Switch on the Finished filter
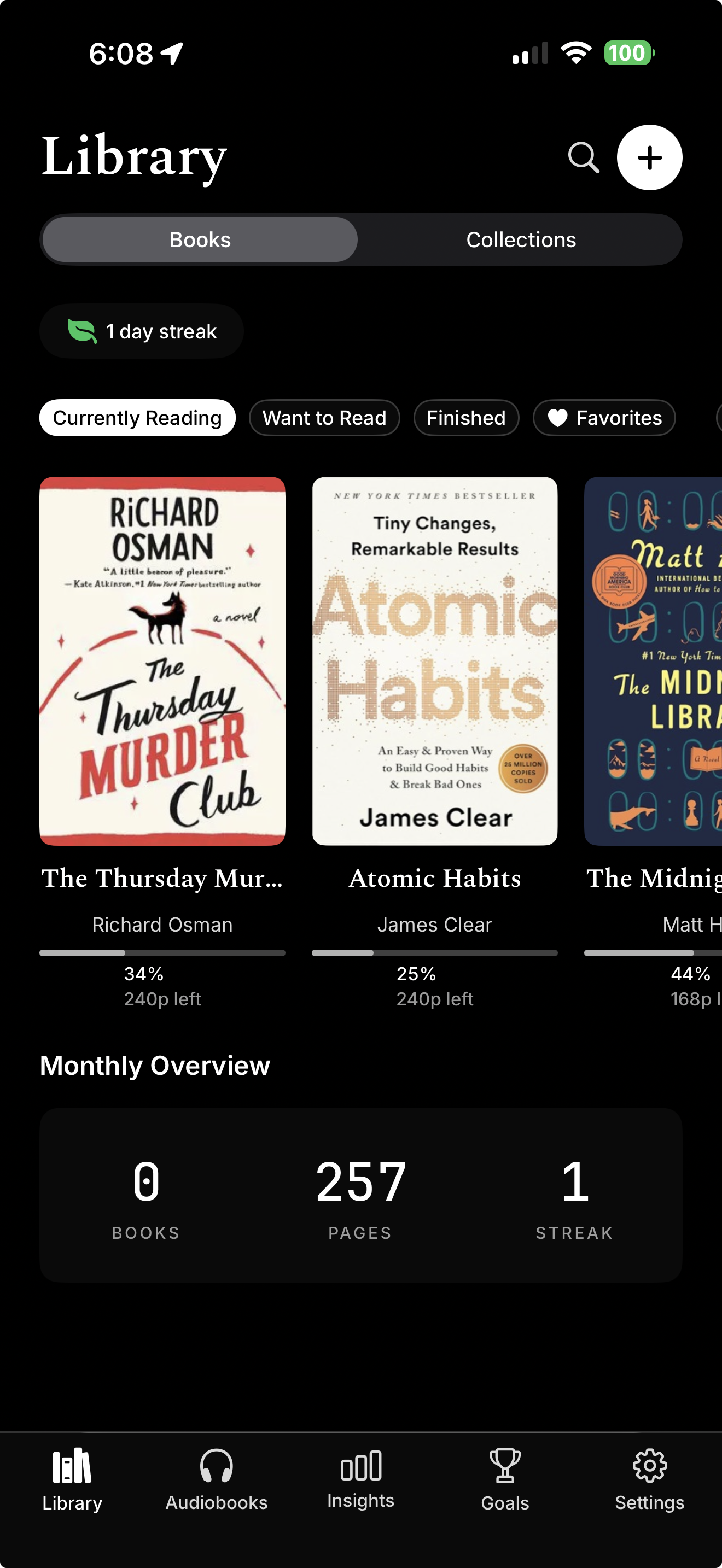 coord(467,418)
